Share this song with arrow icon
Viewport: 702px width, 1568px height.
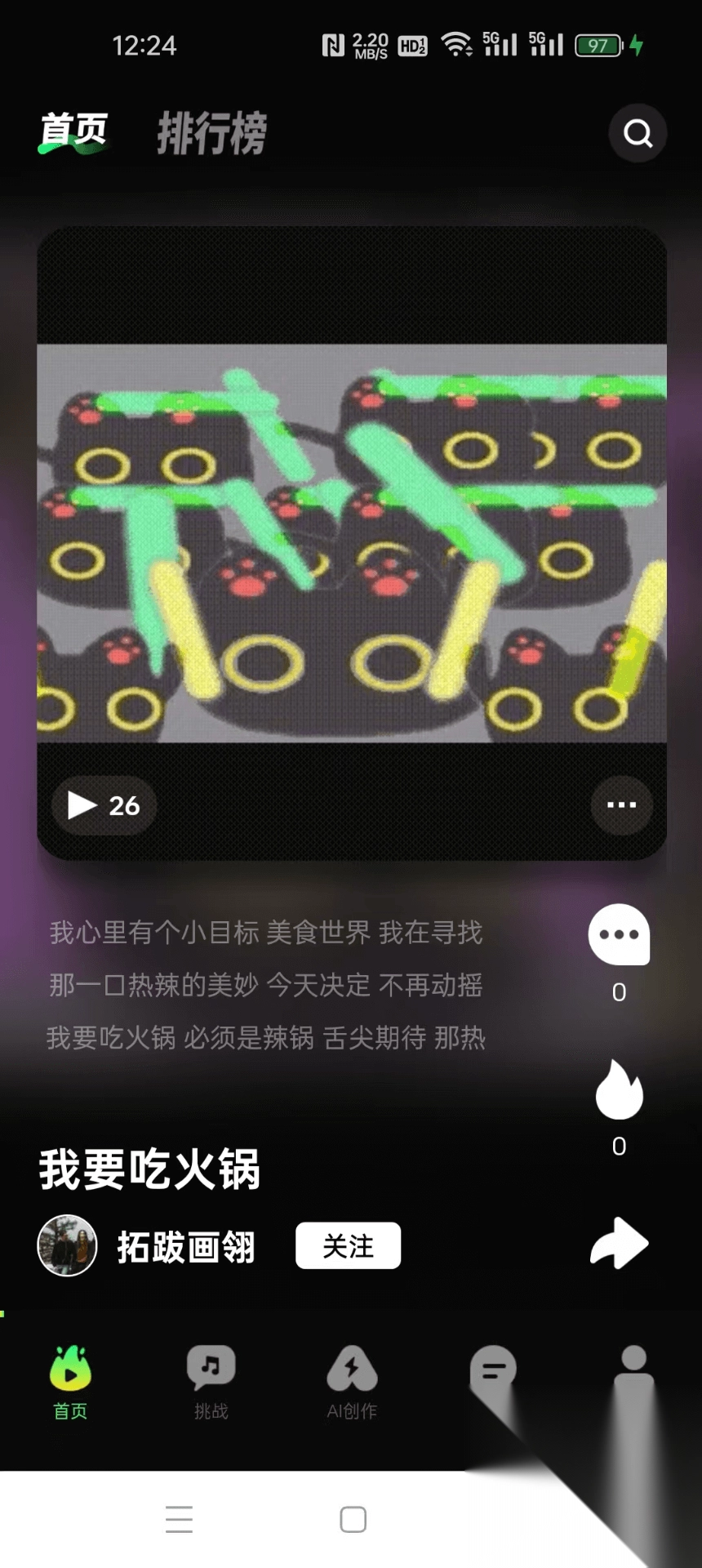click(x=619, y=1244)
